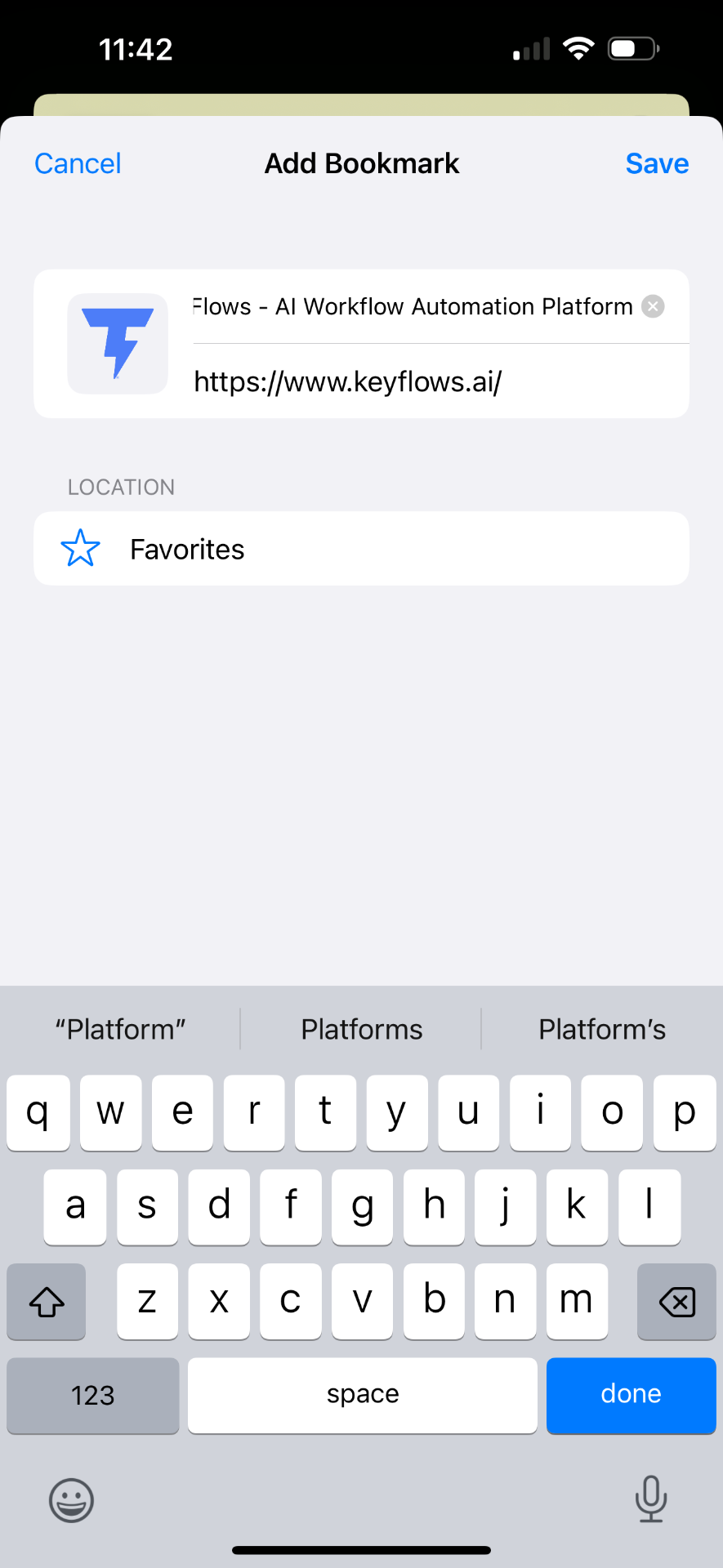Viewport: 723px width, 1568px height.
Task: Open the emoji keyboard
Action: click(x=72, y=1500)
